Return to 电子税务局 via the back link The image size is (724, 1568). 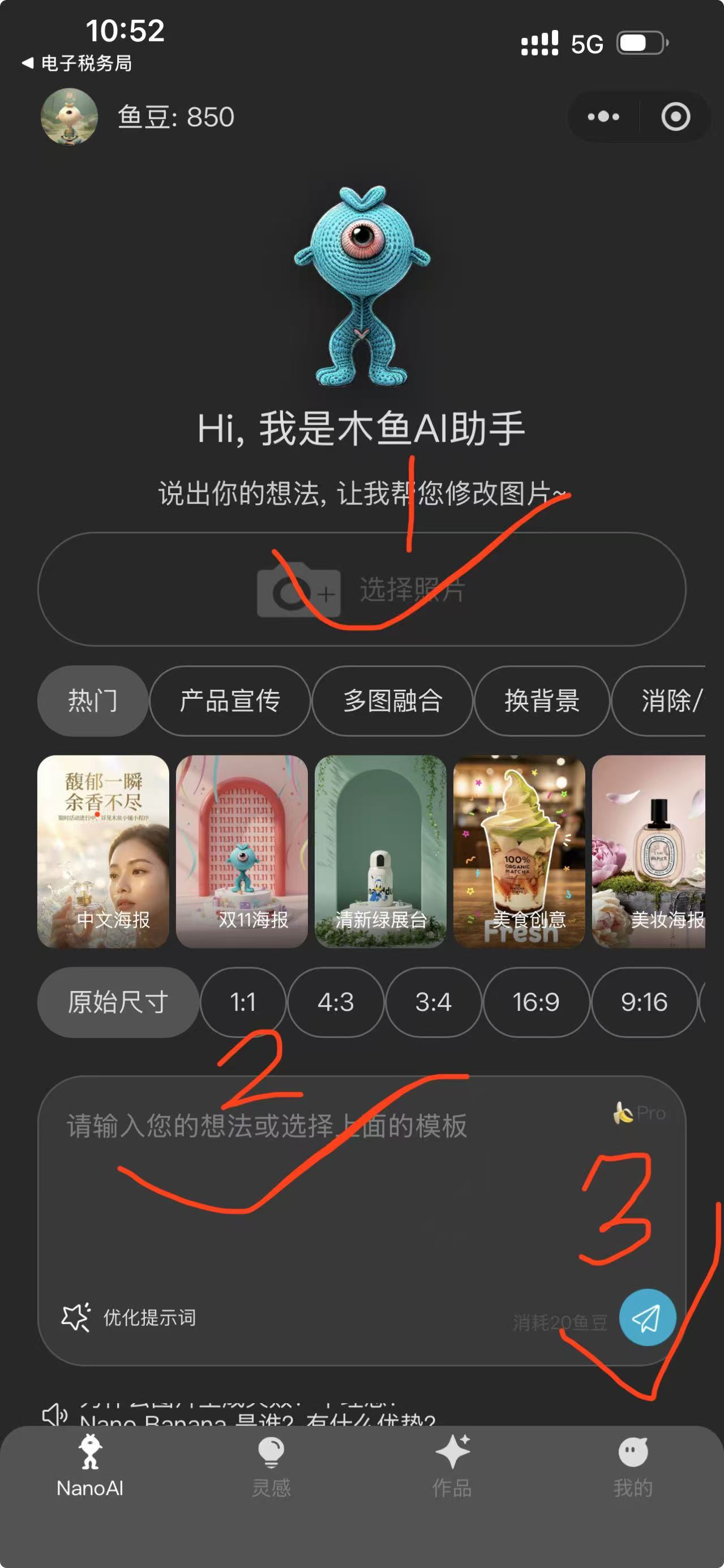pyautogui.click(x=77, y=63)
